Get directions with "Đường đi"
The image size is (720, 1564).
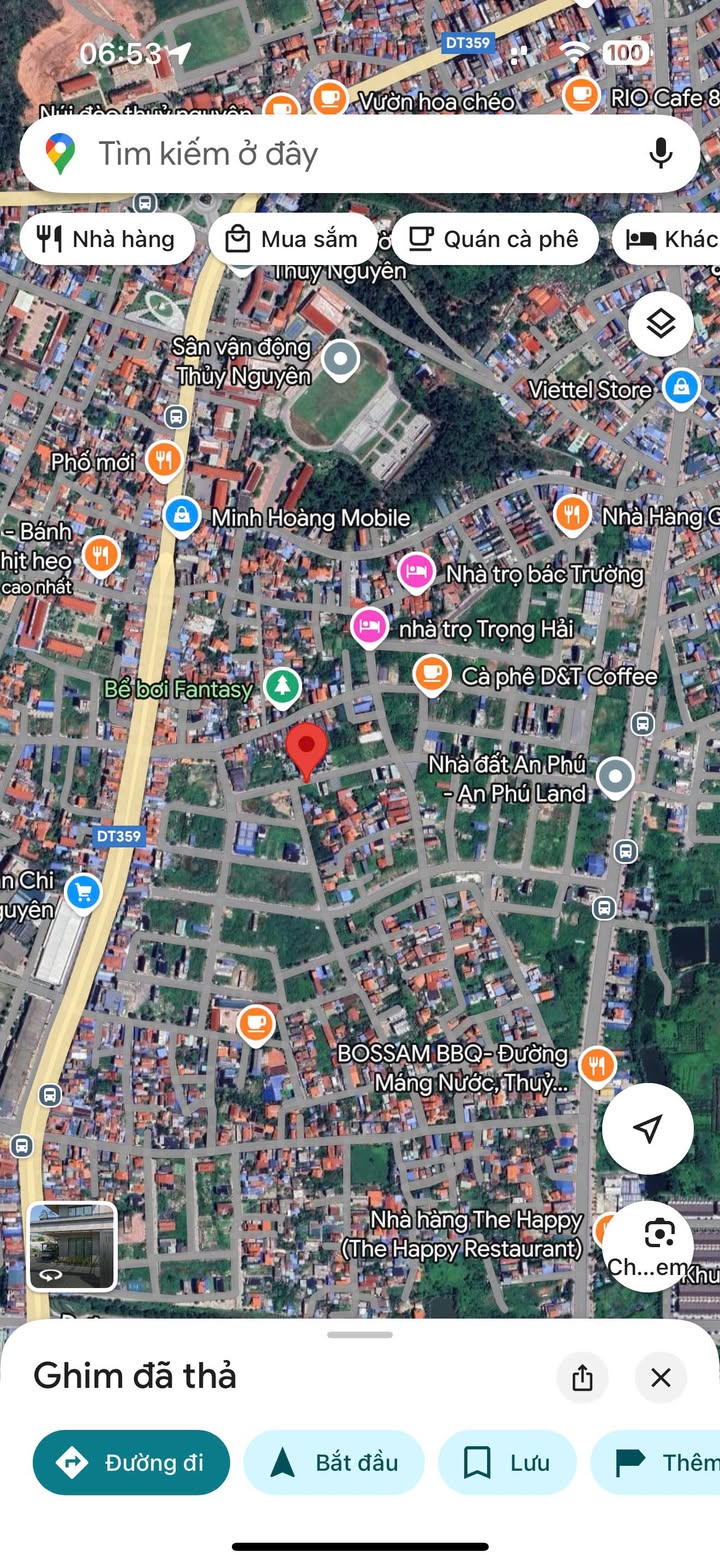(131, 1463)
